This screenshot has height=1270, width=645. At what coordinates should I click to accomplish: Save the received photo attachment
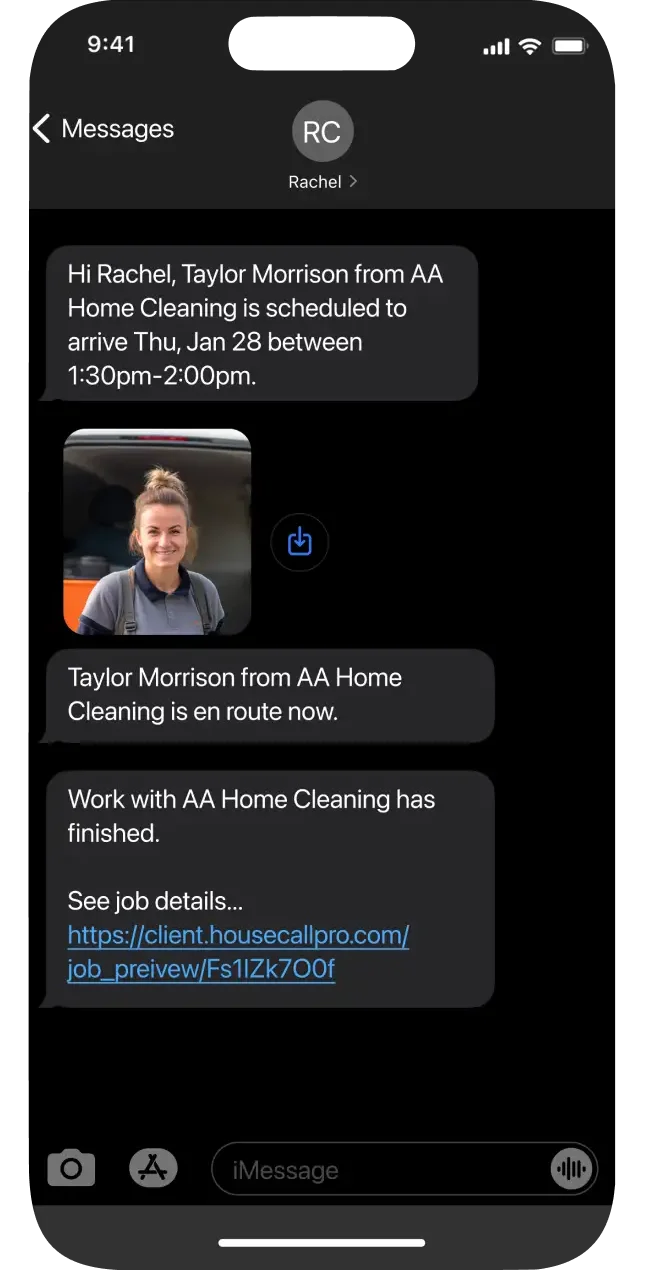pyautogui.click(x=299, y=542)
